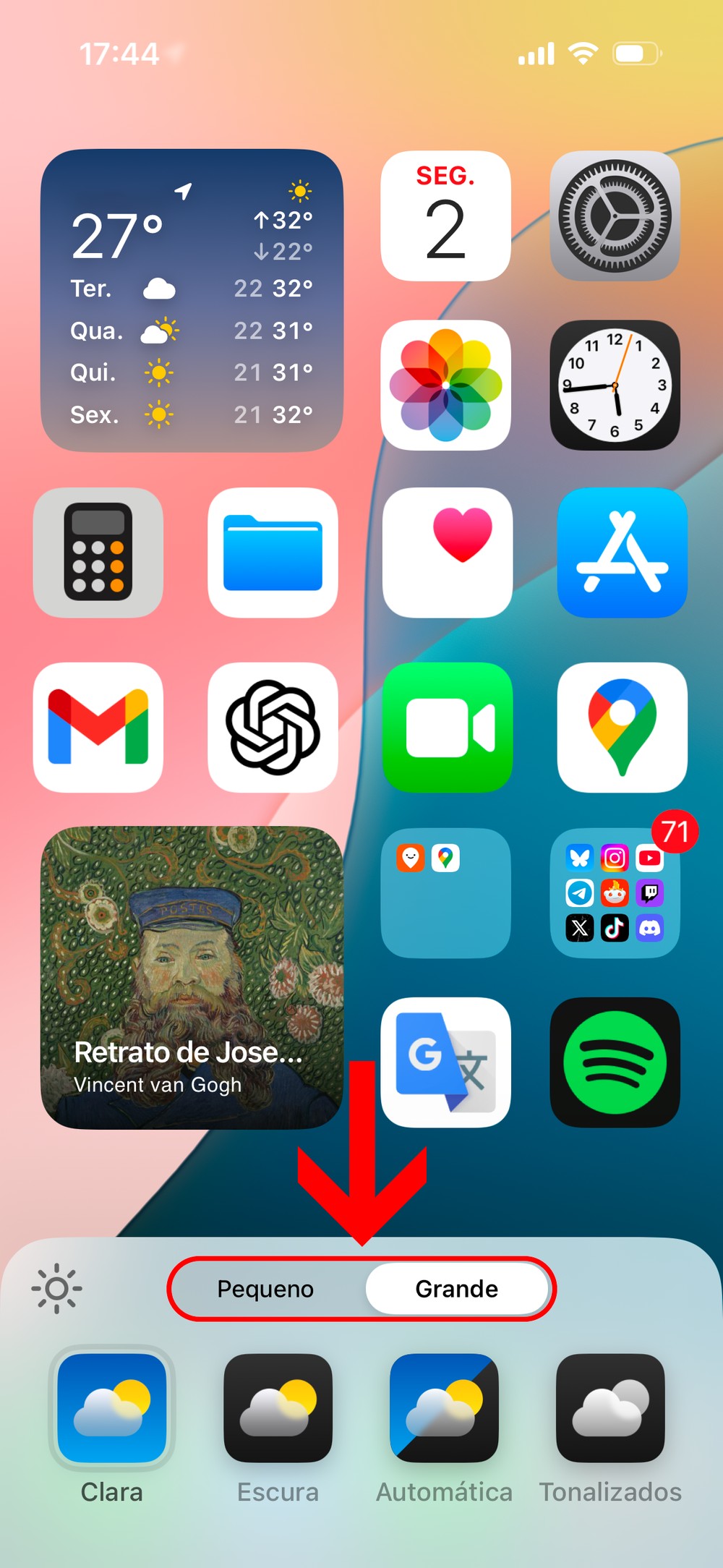Open the social apps folder with 71 badge
The width and height of the screenshot is (723, 1568).
point(615,892)
